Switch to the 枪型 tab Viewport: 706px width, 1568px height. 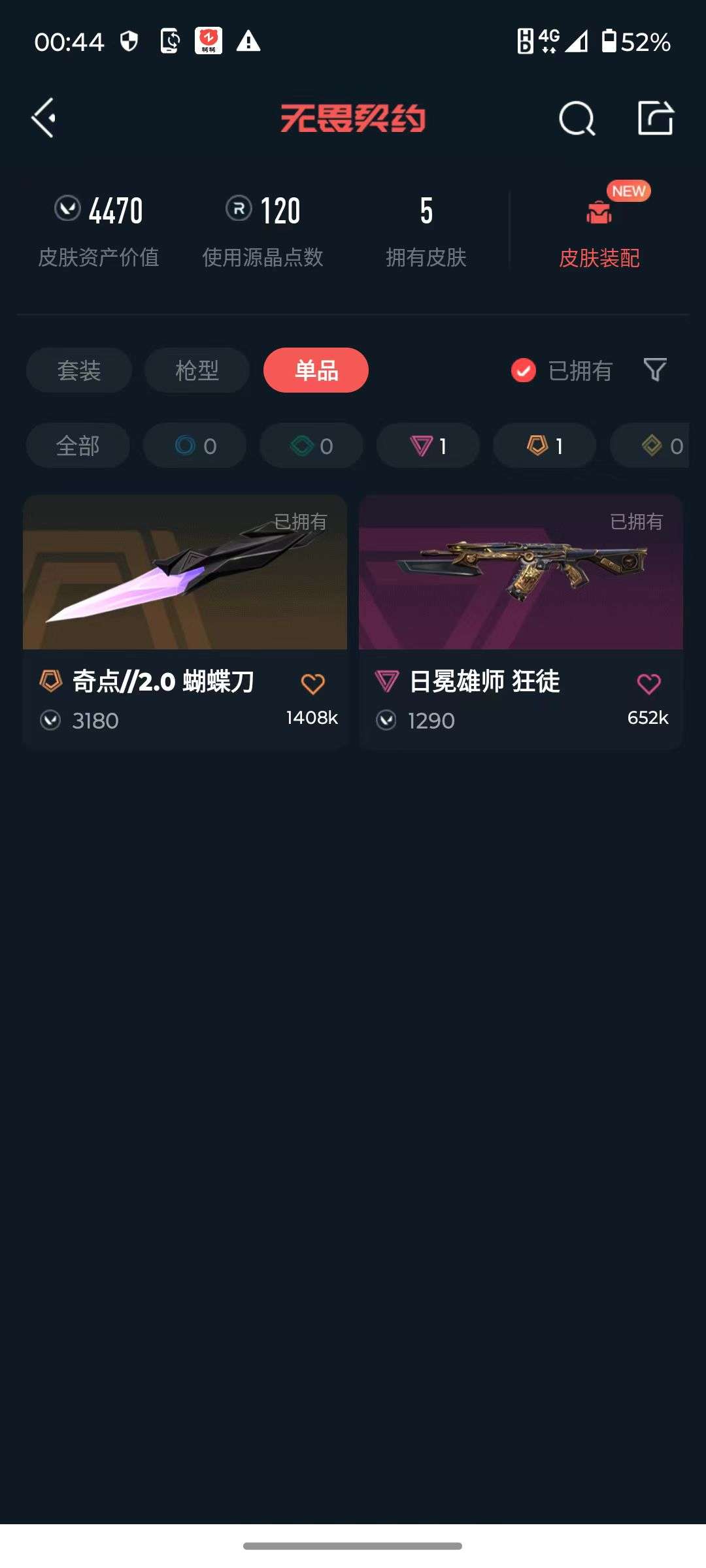[197, 370]
